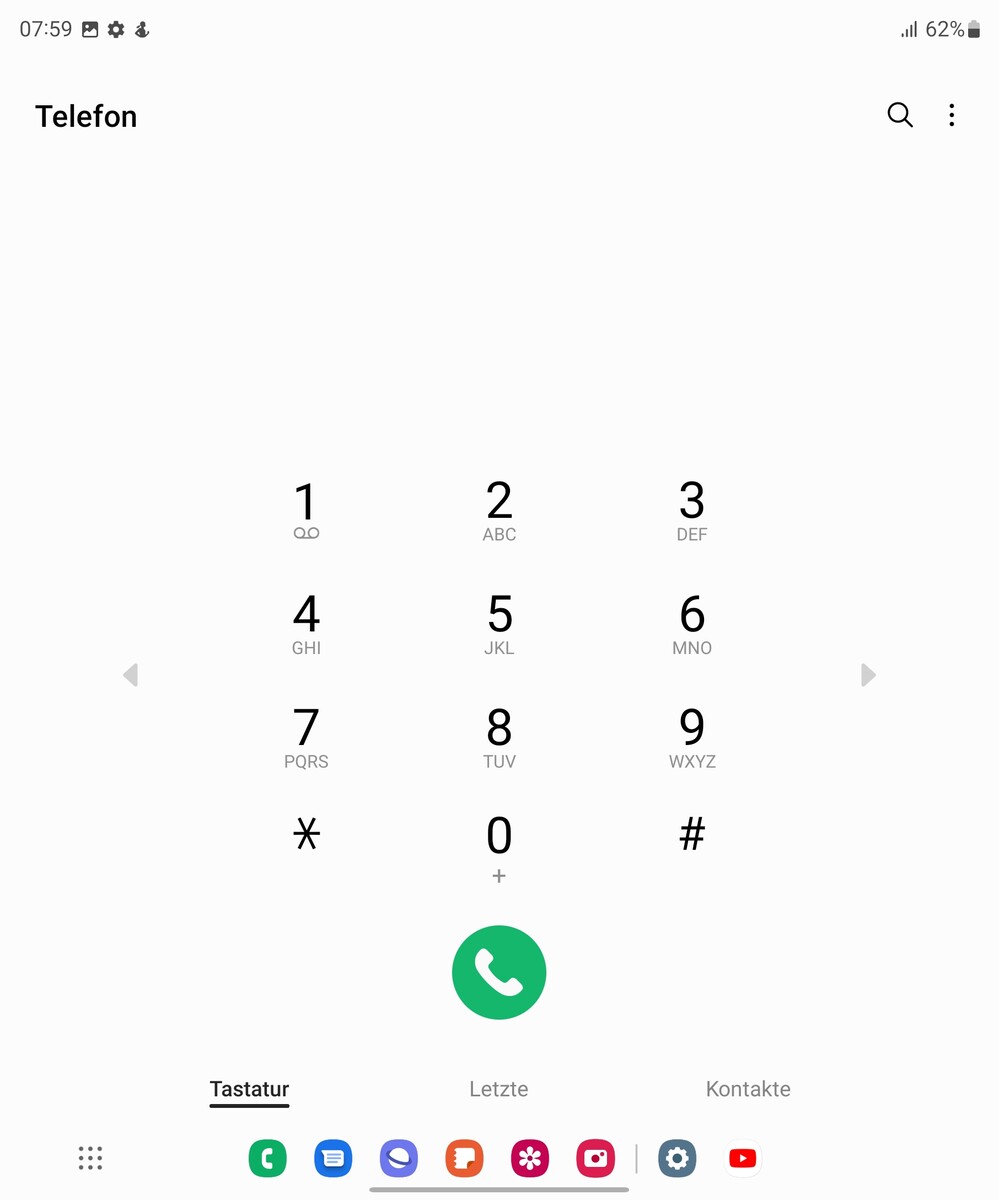The height and width of the screenshot is (1200, 999).
Task: Open the Camera app in the taskbar
Action: pos(595,1158)
